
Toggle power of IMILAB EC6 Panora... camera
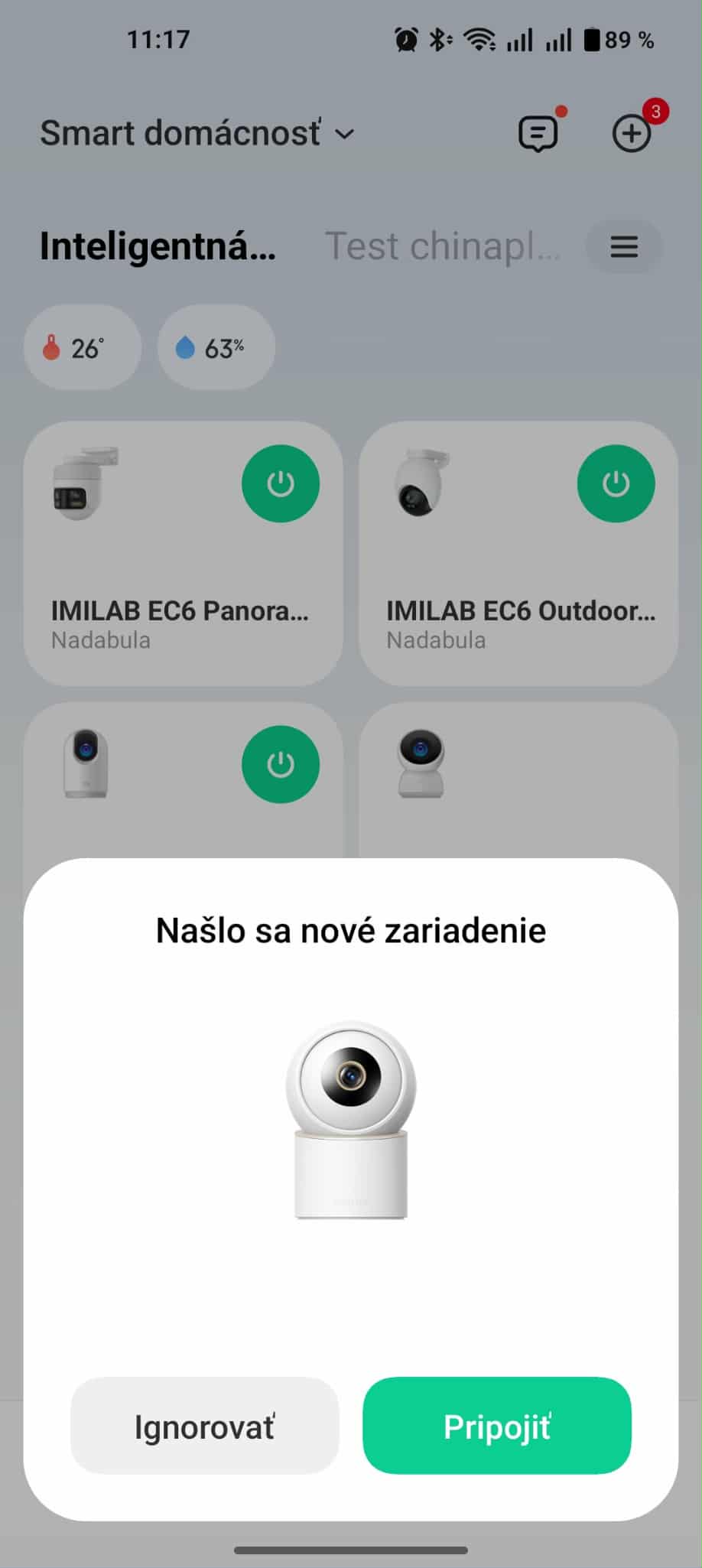281,483
